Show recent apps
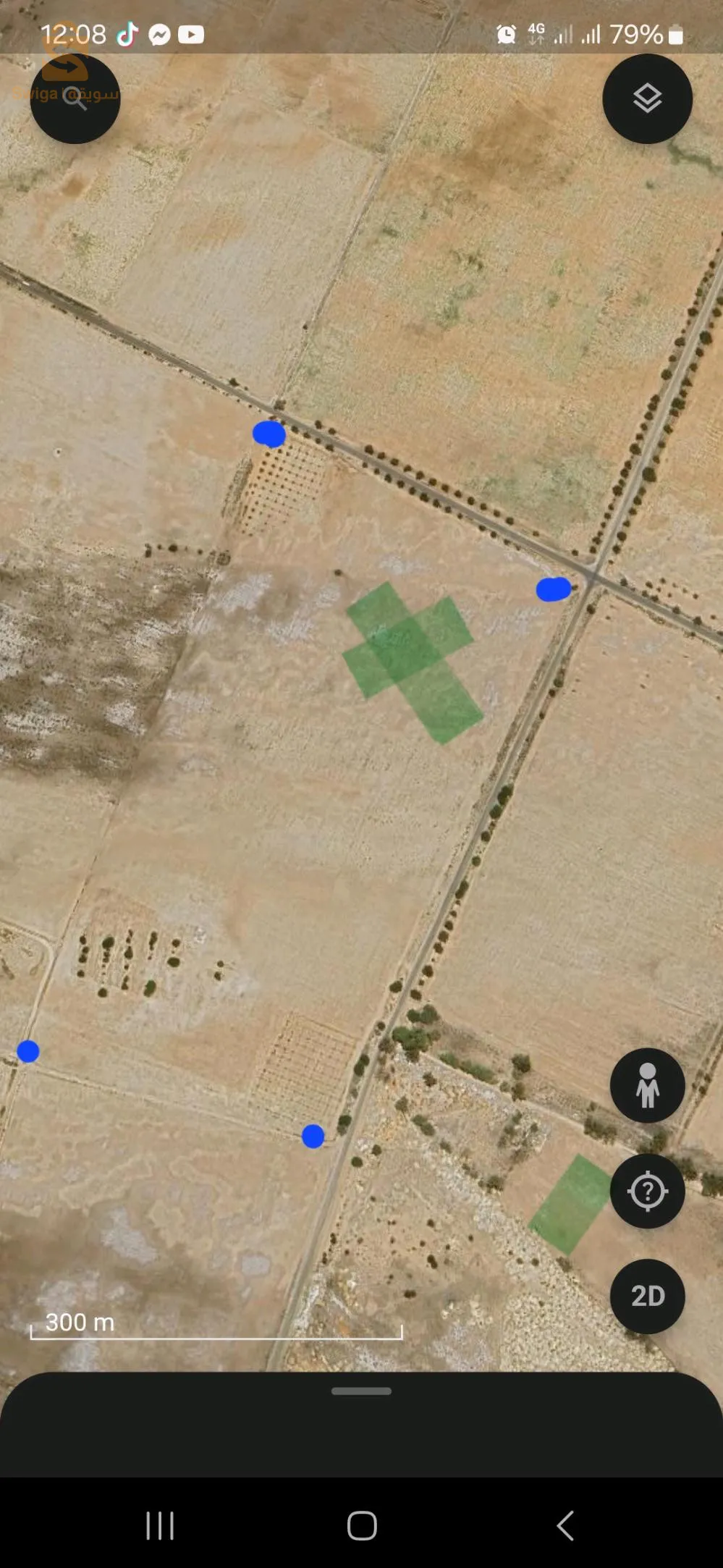This screenshot has height=1568, width=723. (159, 1525)
